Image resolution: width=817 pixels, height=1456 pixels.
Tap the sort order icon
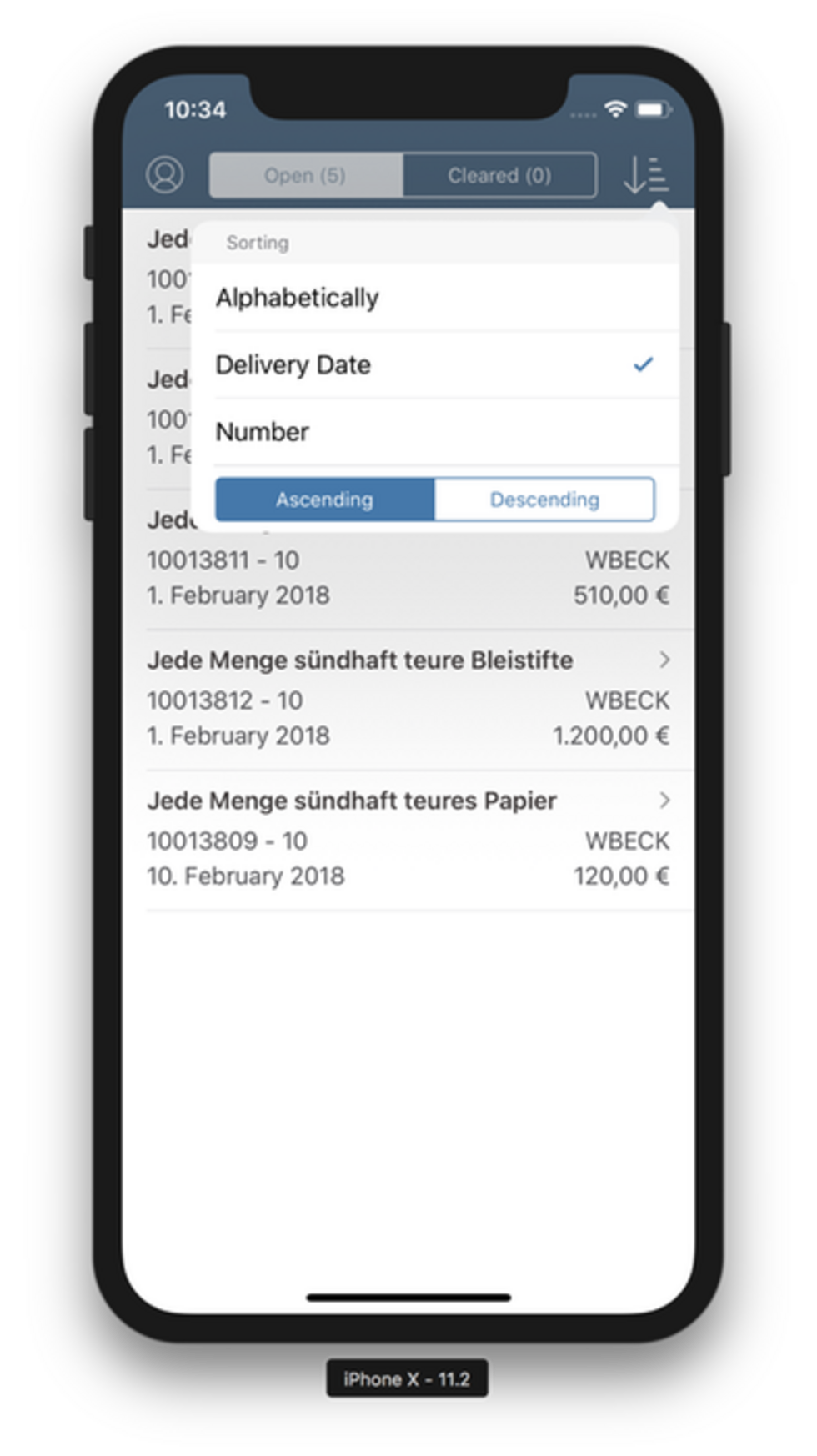point(644,175)
